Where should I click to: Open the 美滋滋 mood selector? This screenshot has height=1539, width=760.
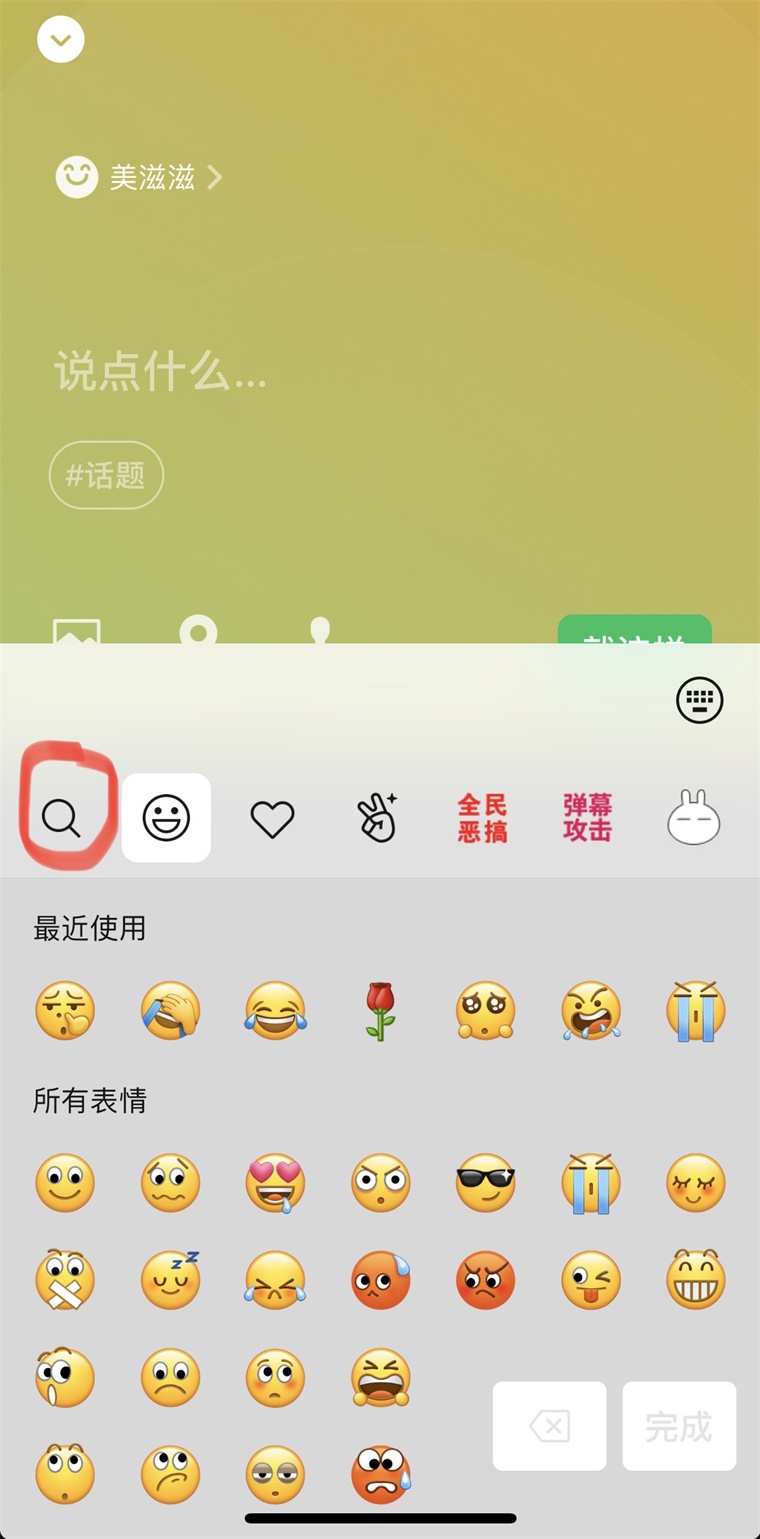point(140,178)
